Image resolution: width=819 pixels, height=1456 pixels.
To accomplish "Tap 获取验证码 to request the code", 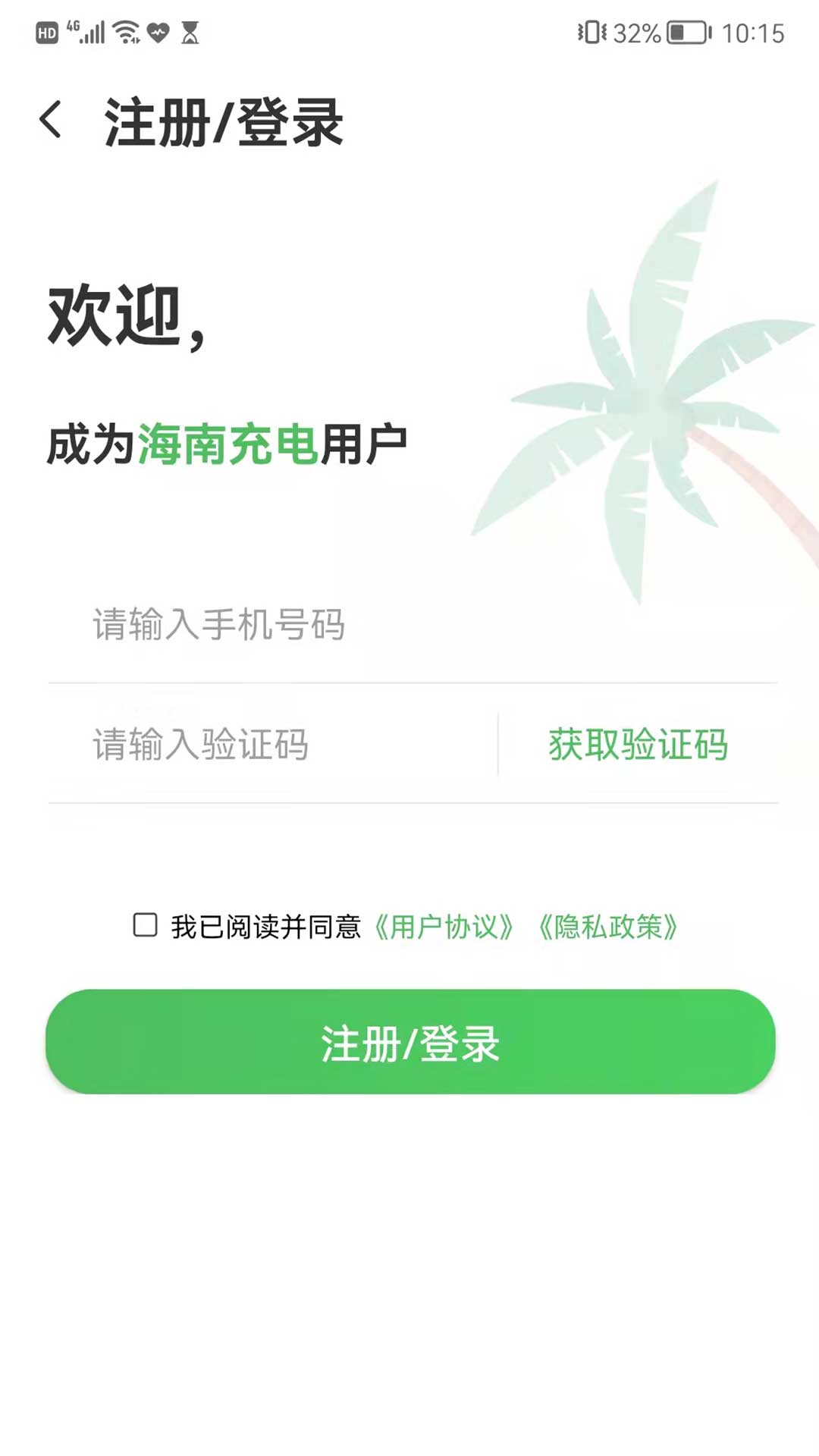I will point(638,745).
